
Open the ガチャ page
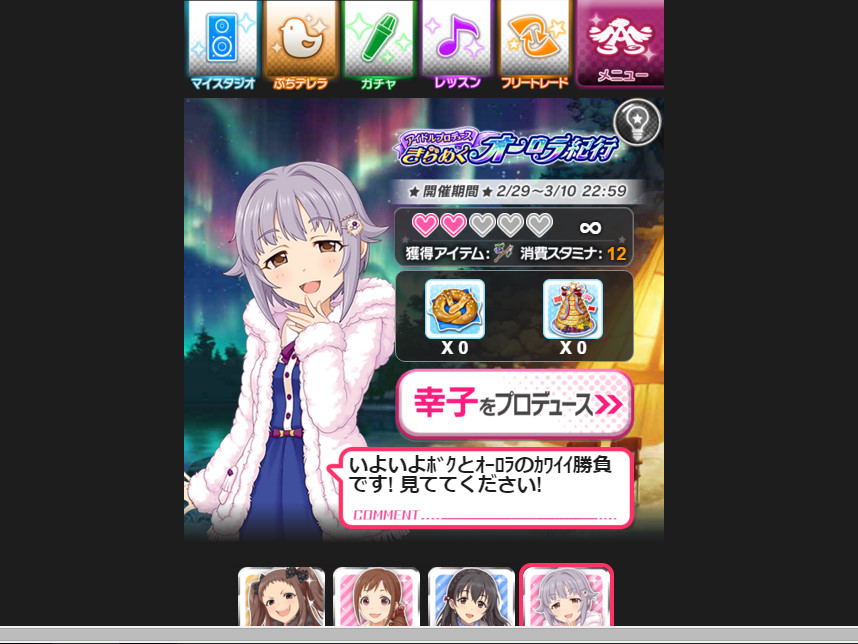(x=379, y=46)
